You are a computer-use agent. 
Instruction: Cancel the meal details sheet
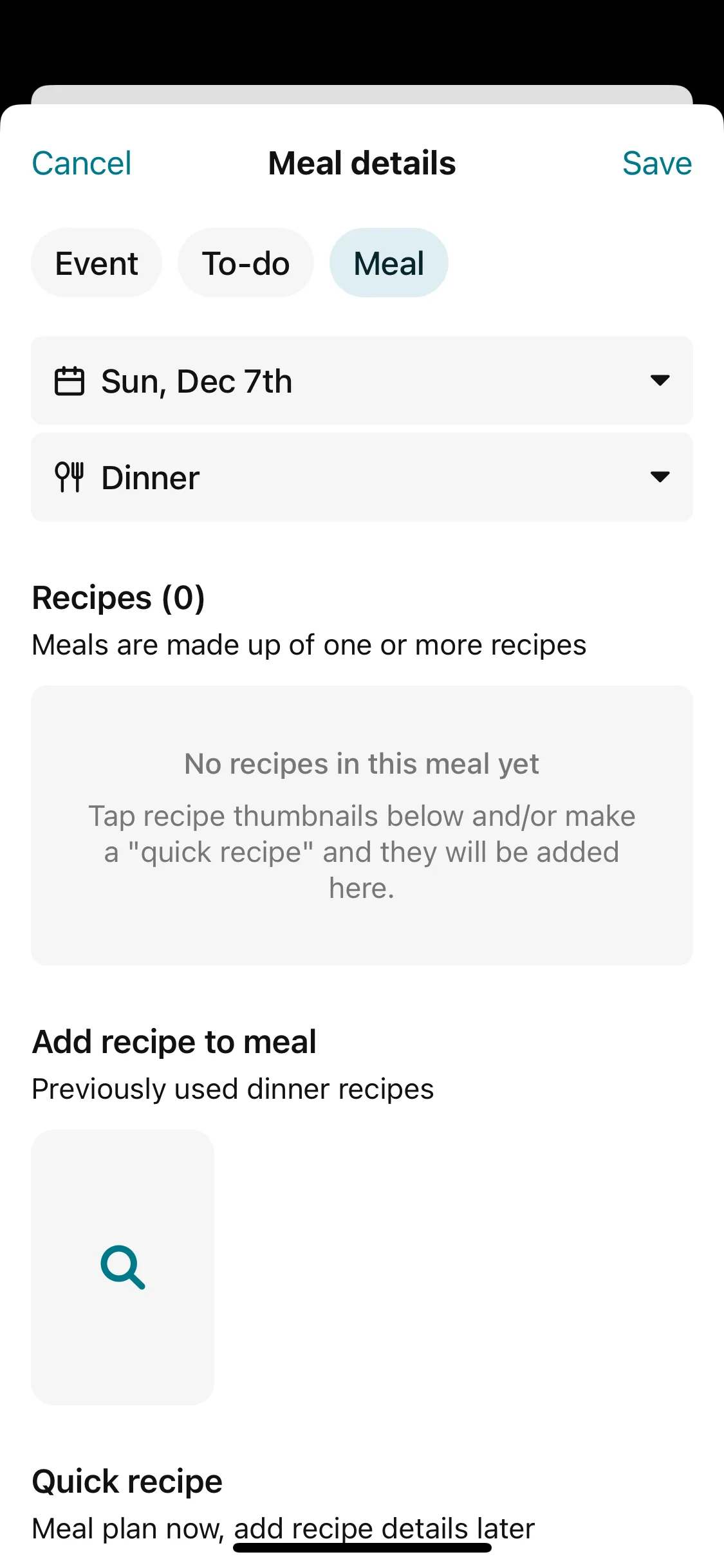[82, 163]
